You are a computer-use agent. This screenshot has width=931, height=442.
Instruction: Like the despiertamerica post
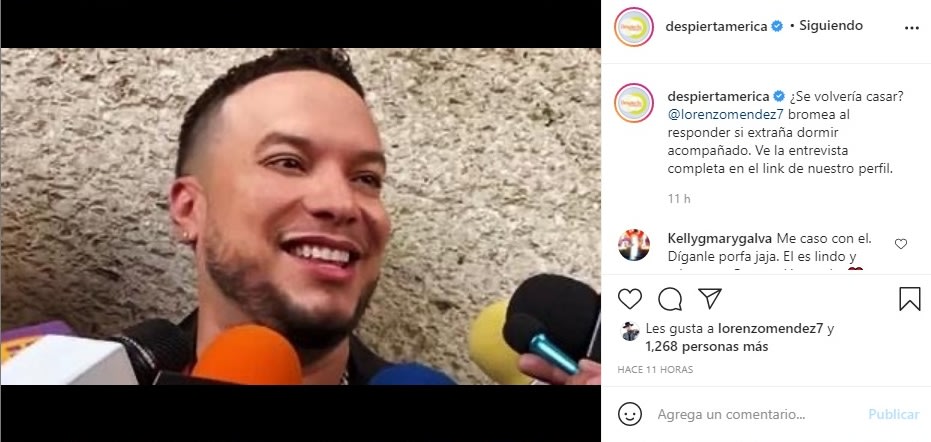630,299
